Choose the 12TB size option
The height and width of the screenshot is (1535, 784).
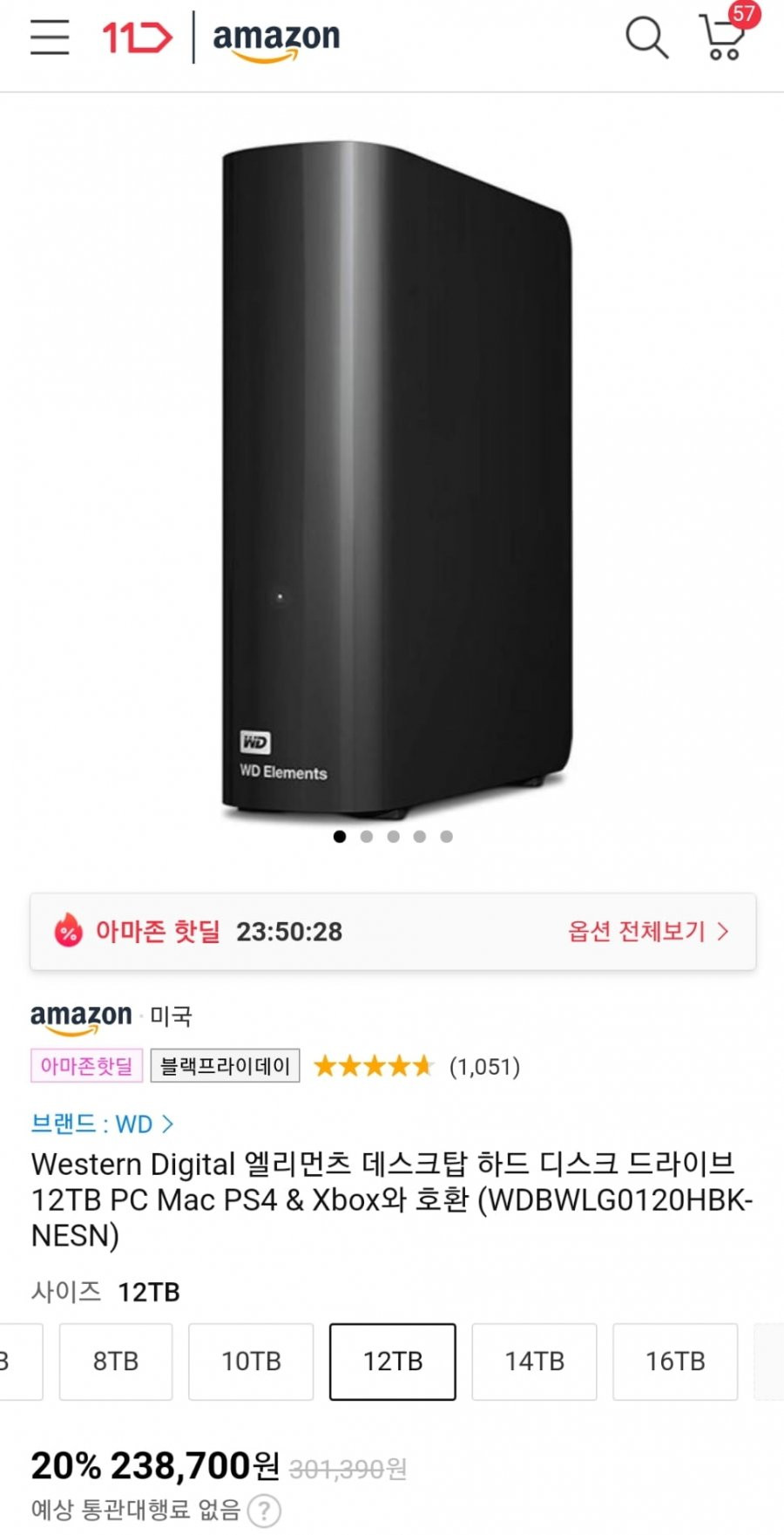coord(393,1361)
